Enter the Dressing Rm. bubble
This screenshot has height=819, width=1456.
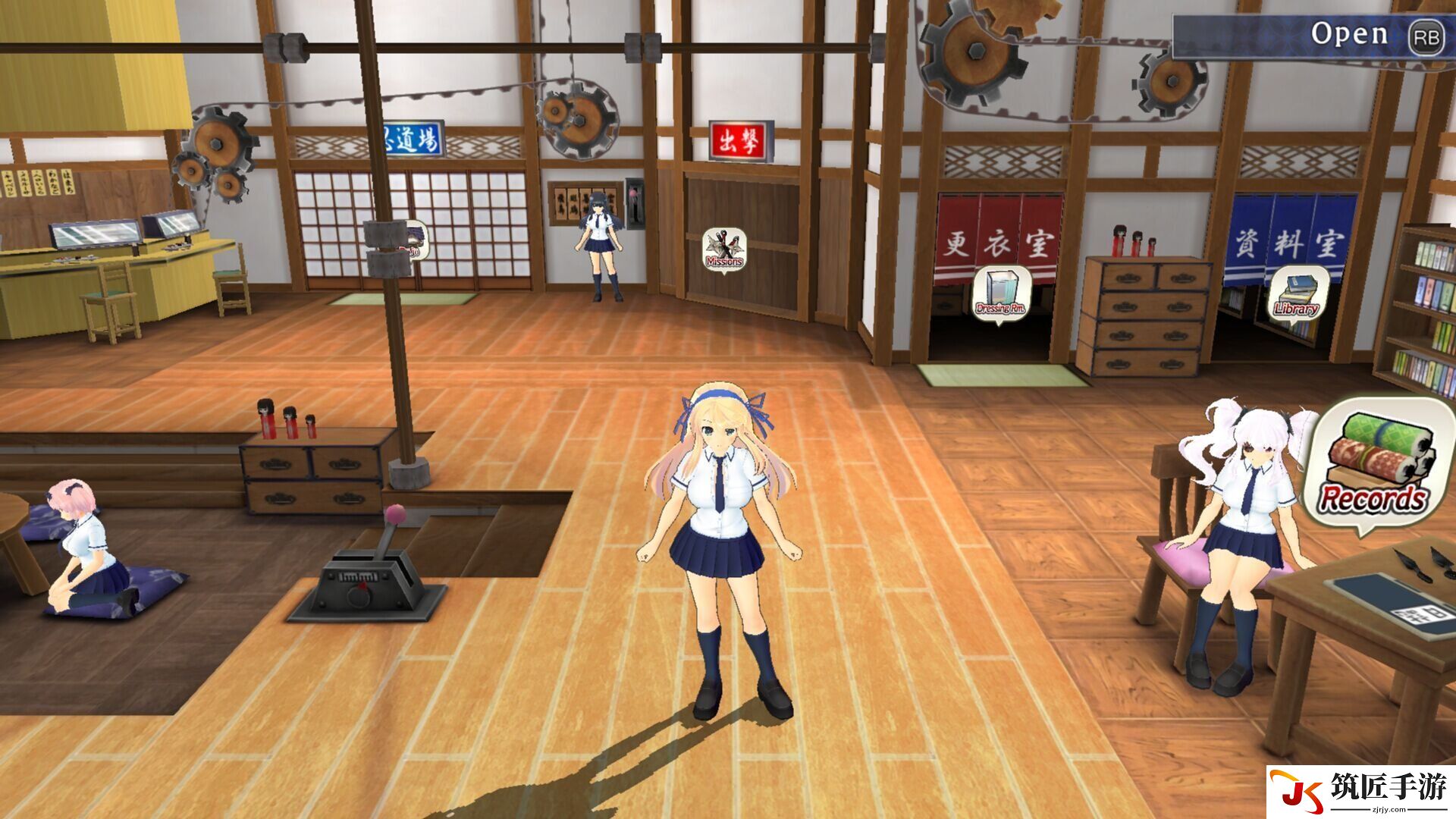point(1001,293)
